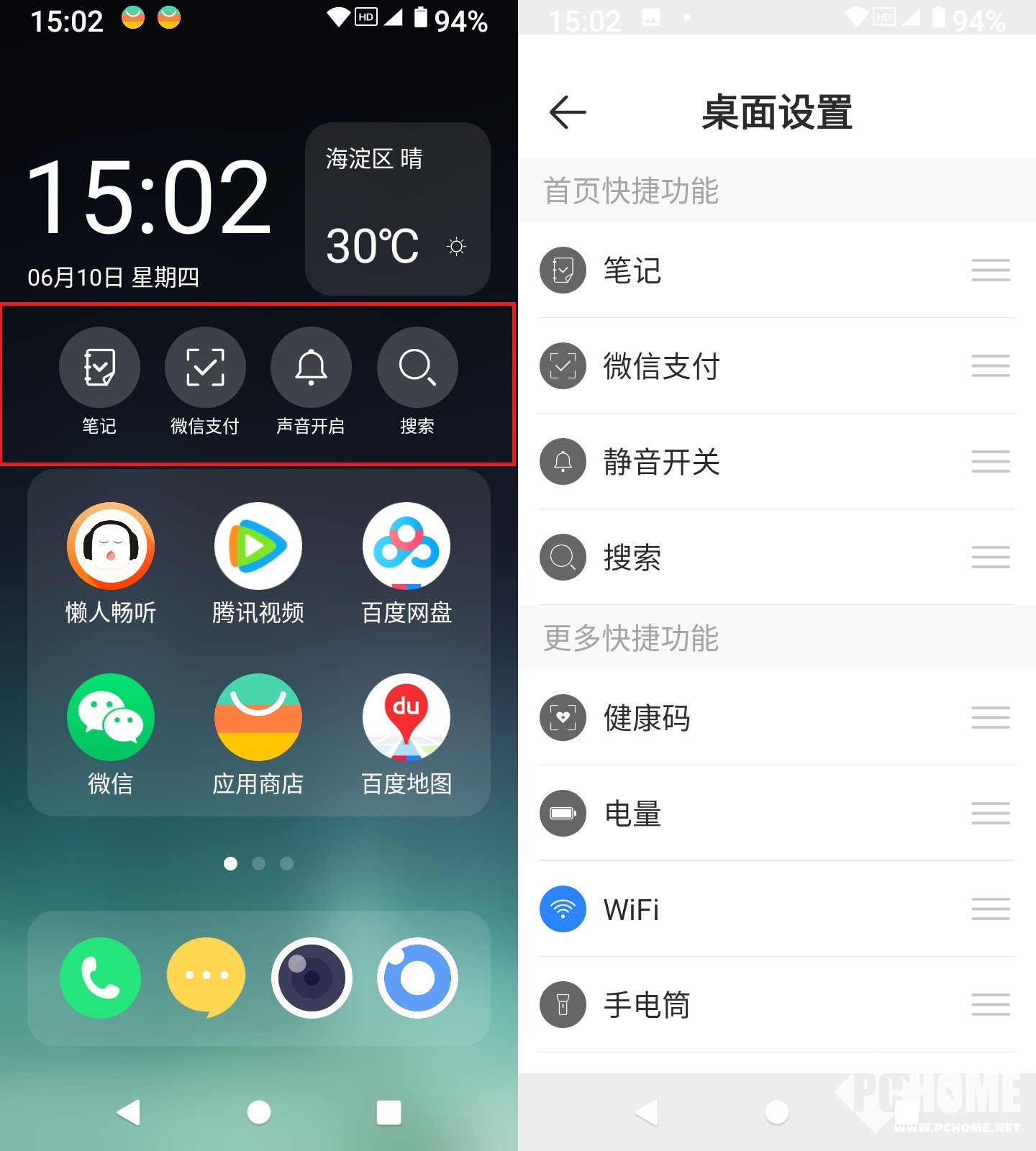Open the camera app in the dock
Image resolution: width=1036 pixels, height=1151 pixels.
click(312, 978)
